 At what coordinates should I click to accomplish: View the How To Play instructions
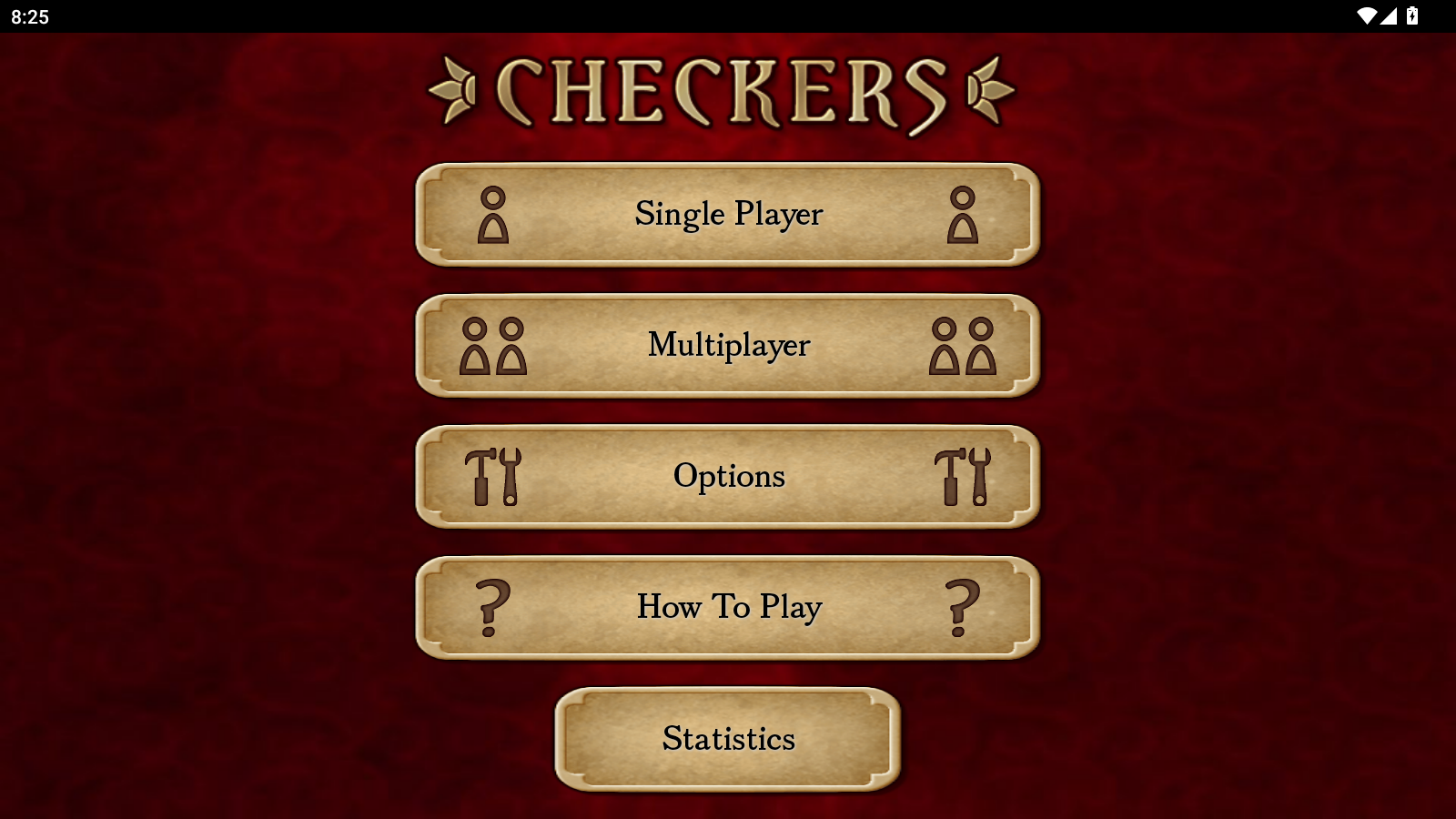pos(728,607)
